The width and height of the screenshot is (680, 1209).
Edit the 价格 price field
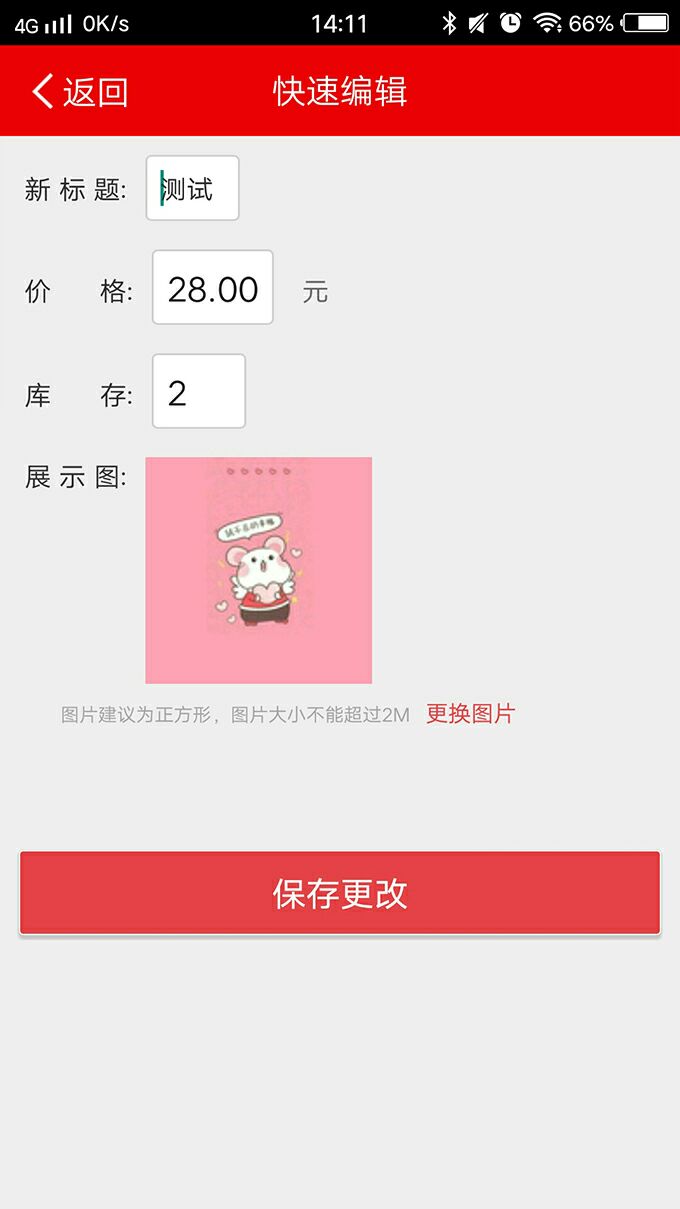[213, 288]
